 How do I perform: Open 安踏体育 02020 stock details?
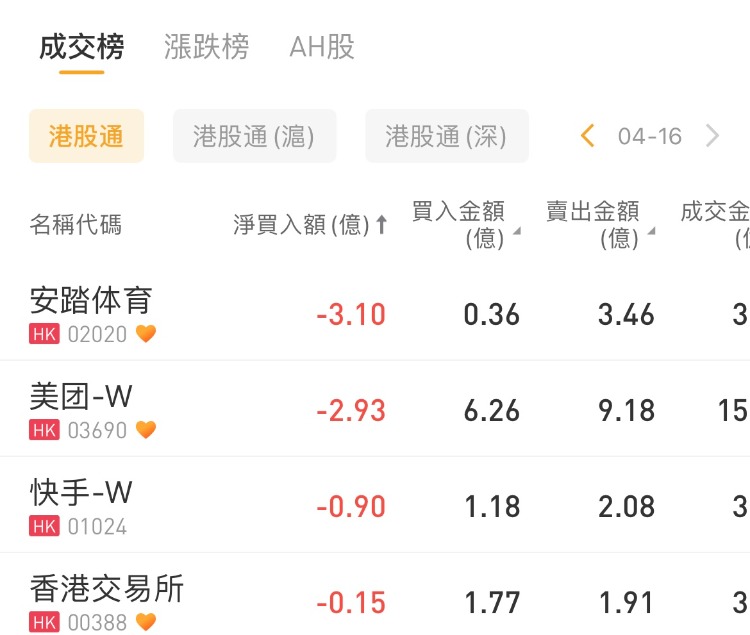tap(92, 313)
